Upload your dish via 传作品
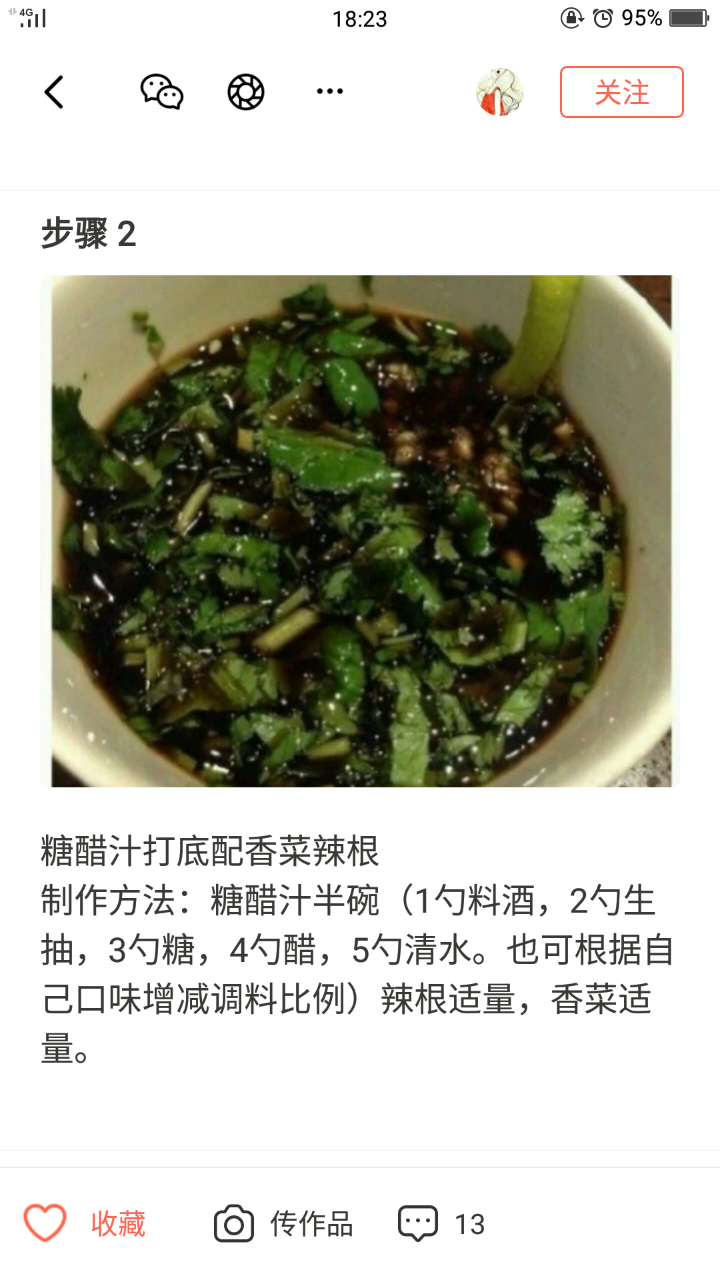 click(284, 1223)
